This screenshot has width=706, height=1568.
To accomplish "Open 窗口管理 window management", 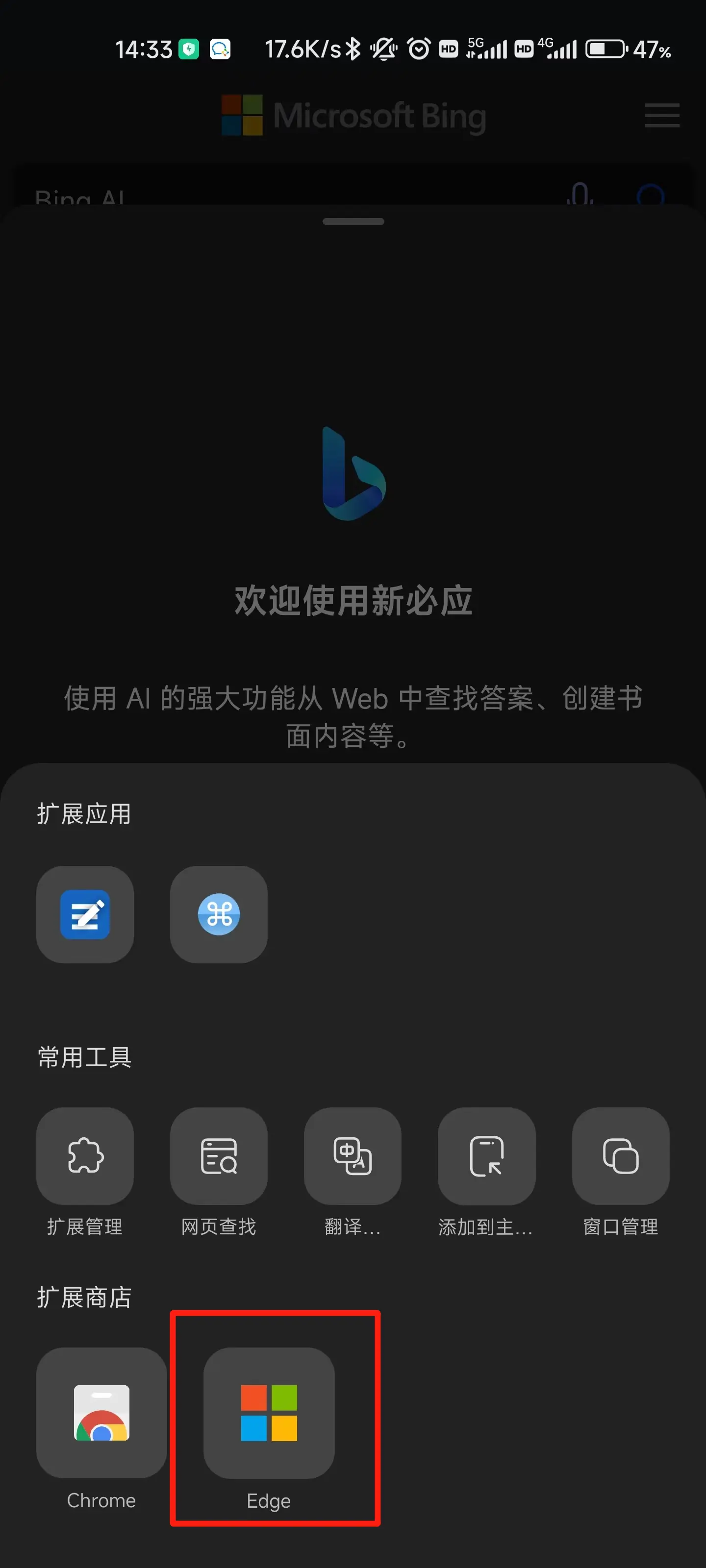I will (x=620, y=1156).
